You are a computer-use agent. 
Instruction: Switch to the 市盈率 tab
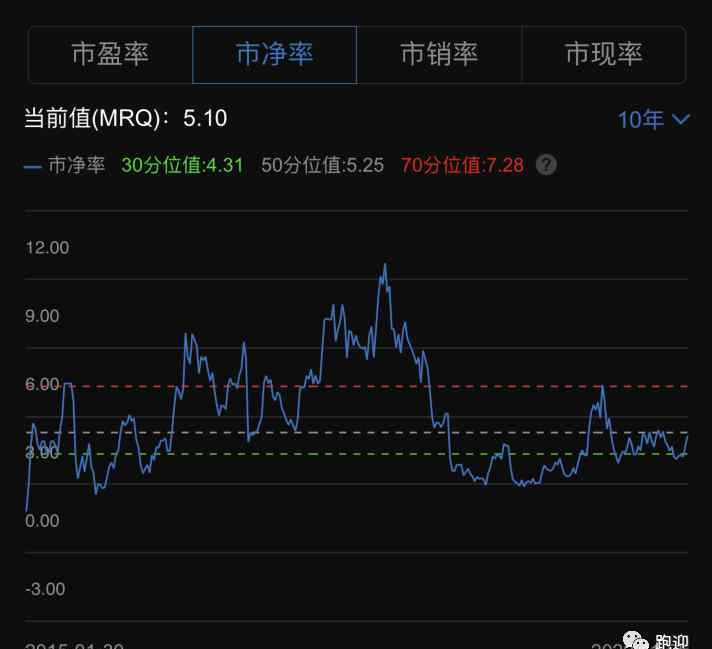pos(110,54)
